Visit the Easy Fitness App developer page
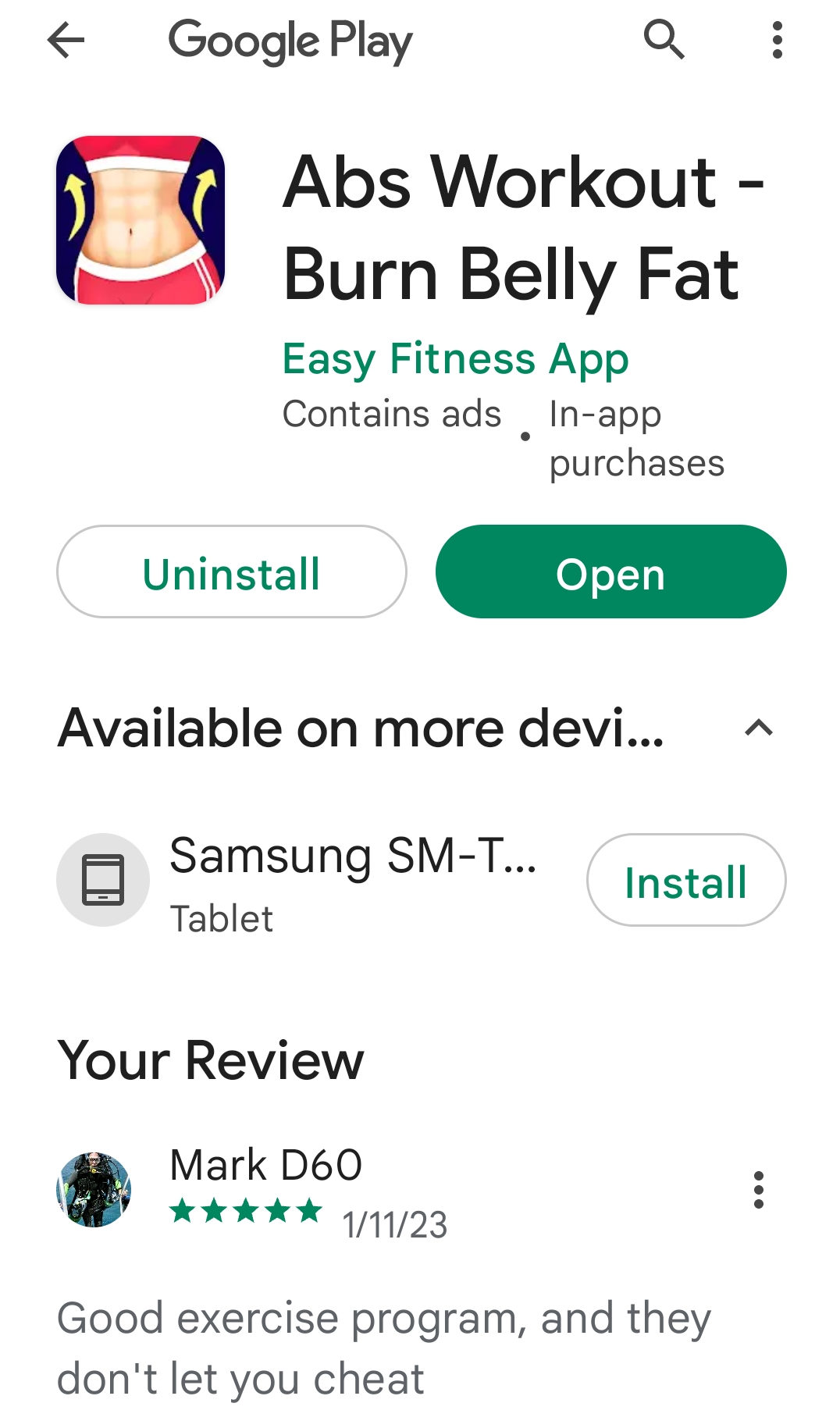 point(455,359)
